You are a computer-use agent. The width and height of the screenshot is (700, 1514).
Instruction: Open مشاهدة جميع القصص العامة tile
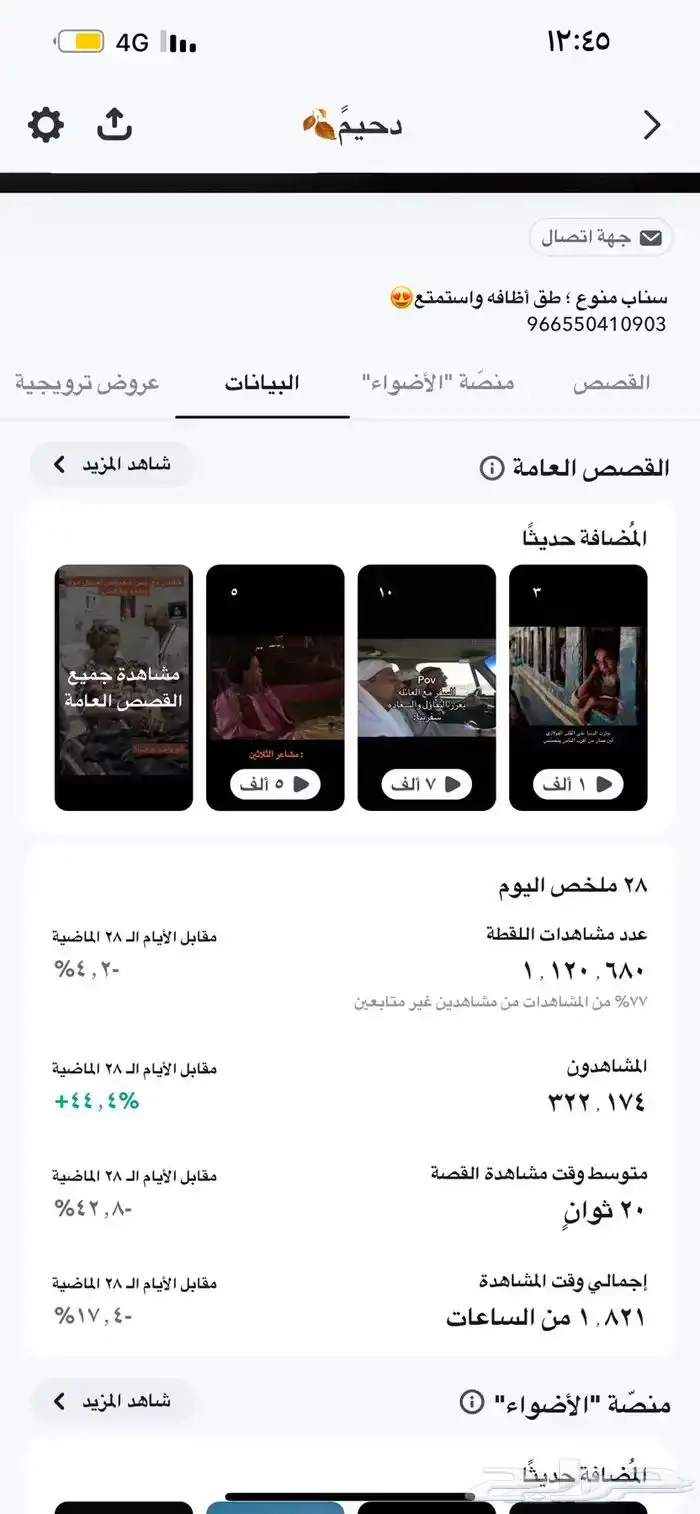point(123,686)
